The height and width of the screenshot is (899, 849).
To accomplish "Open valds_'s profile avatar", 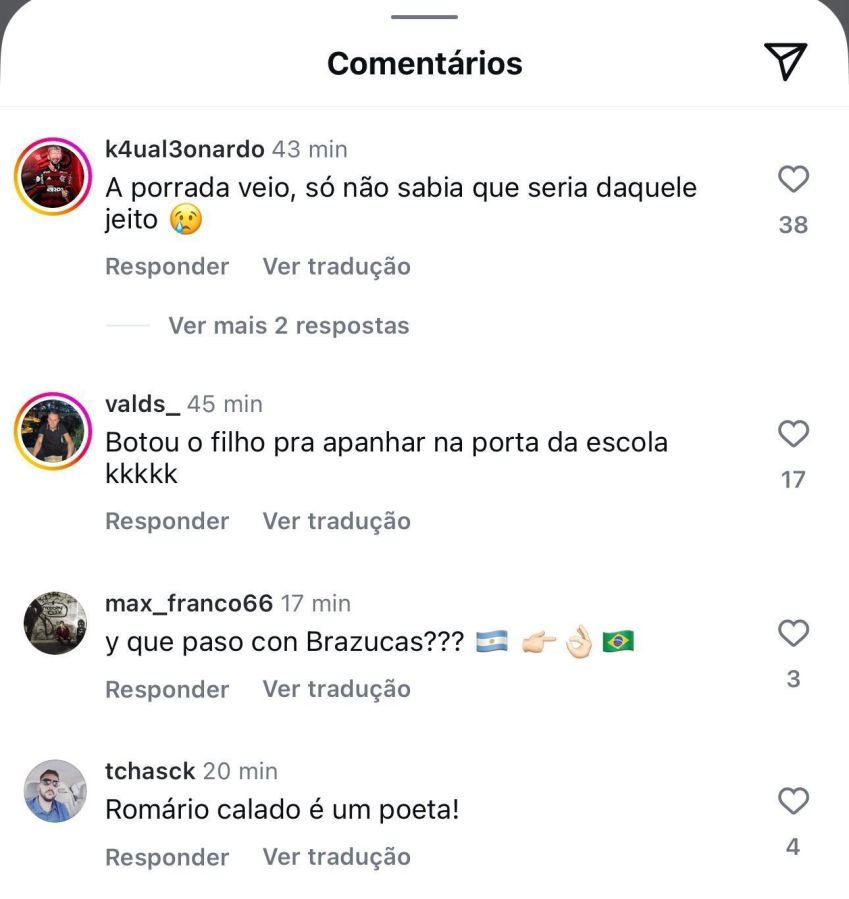I will (x=54, y=431).
